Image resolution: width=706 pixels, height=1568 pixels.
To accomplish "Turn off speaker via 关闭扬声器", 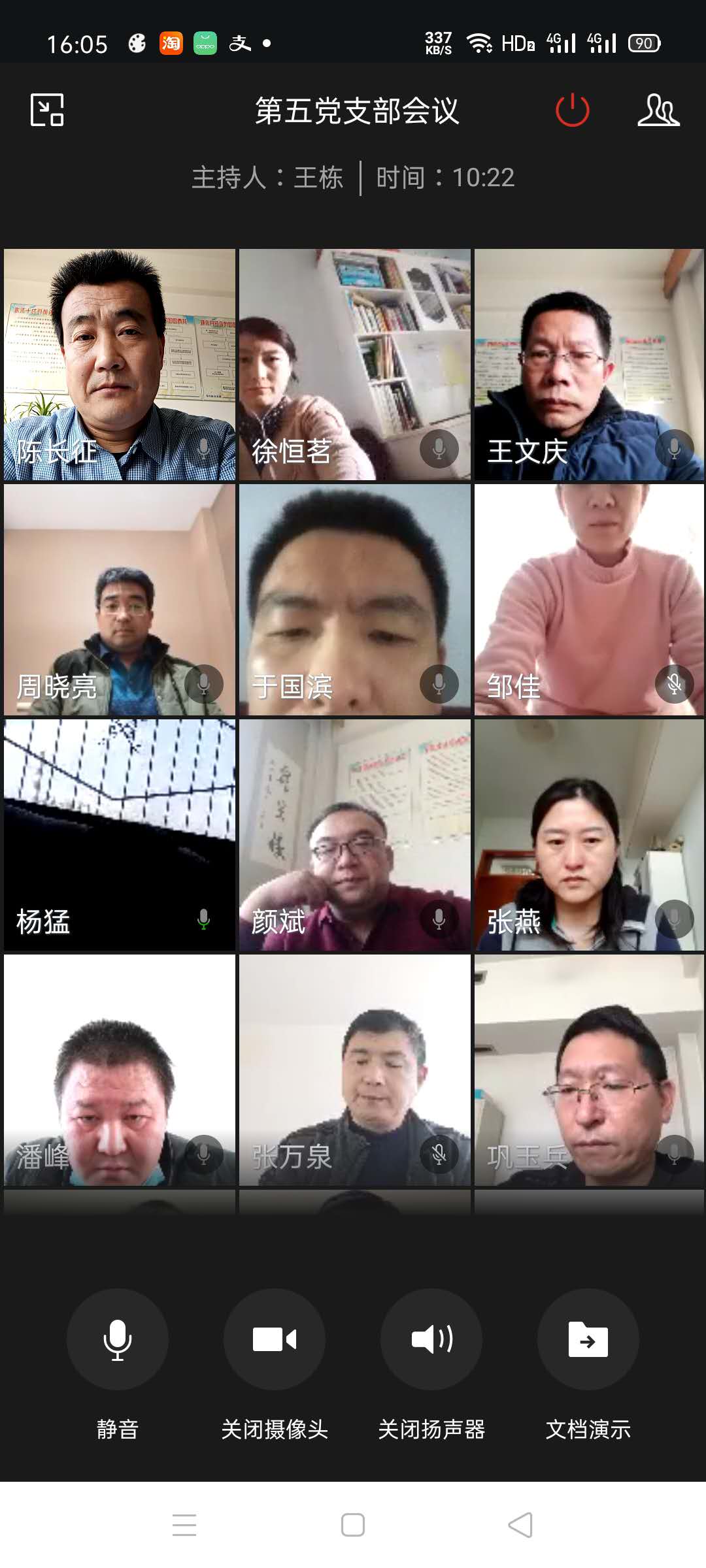I will pyautogui.click(x=431, y=1339).
